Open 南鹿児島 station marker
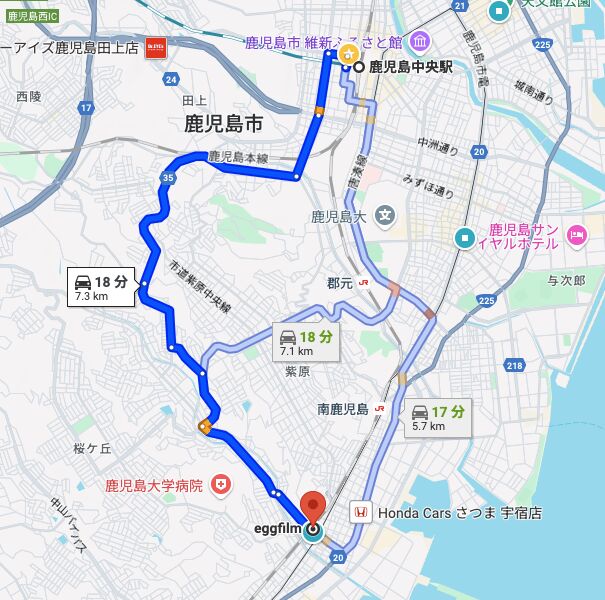Viewport: 605px width, 600px height. click(x=381, y=409)
